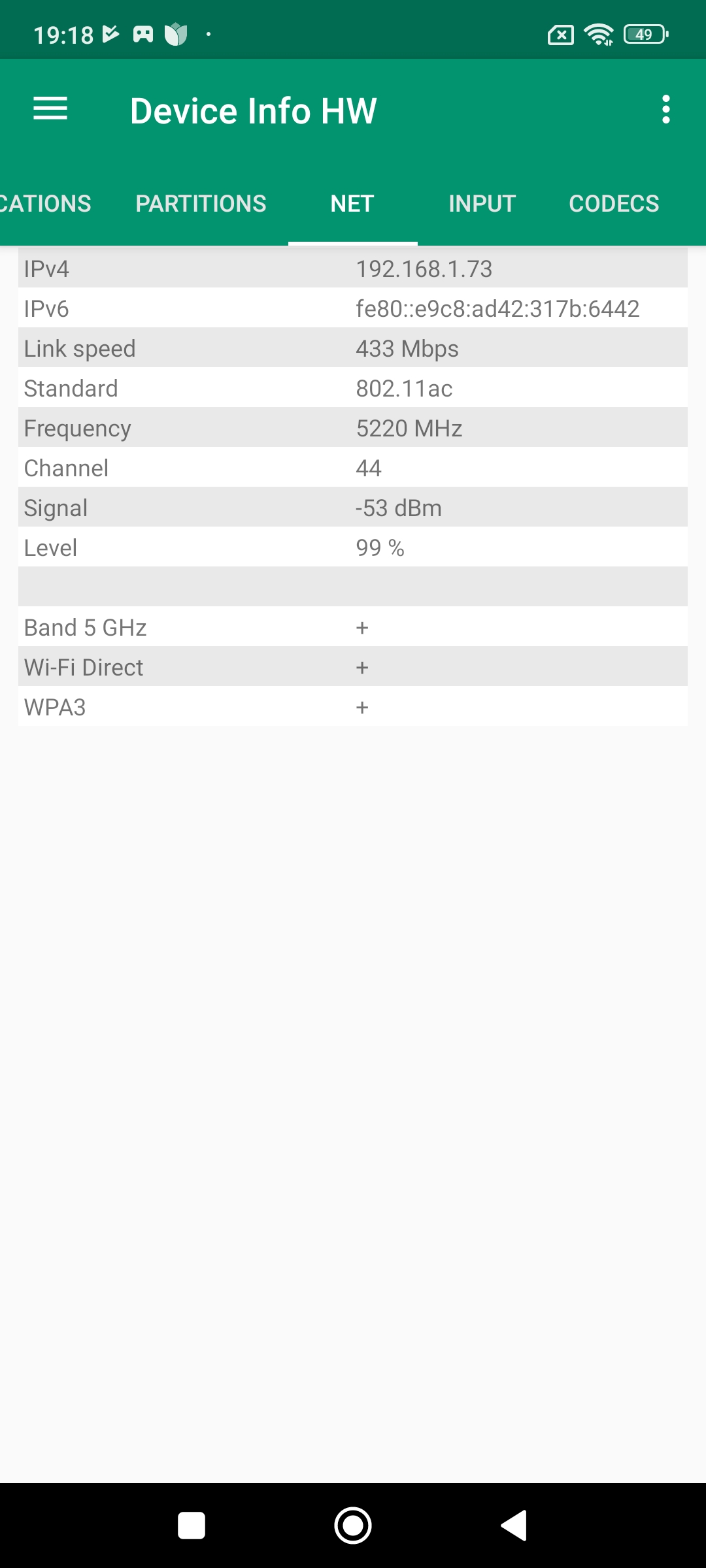The width and height of the screenshot is (706, 1568).
Task: Switch to the Input tab
Action: point(482,204)
